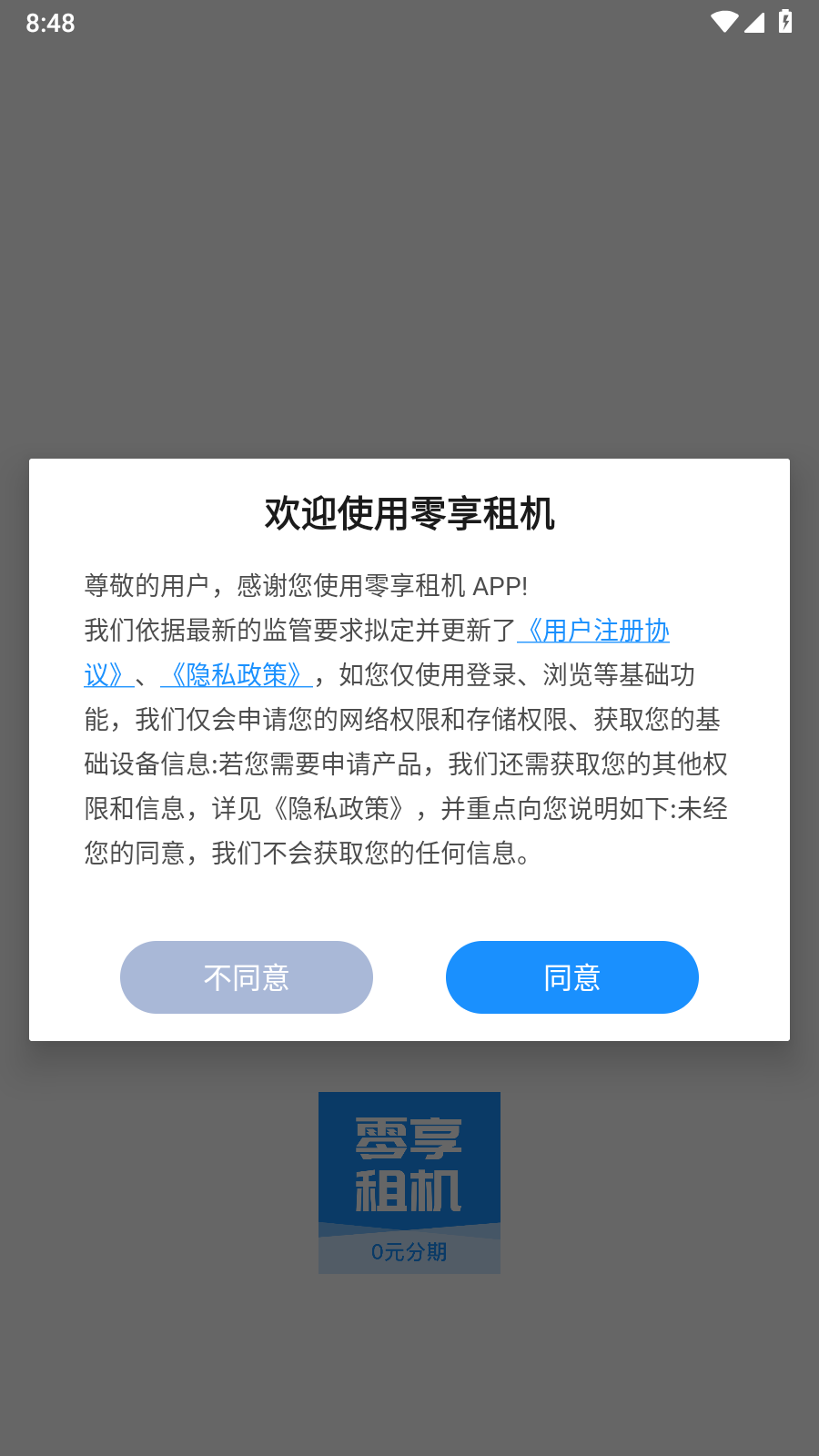Tap 不同意 to decline the terms

(x=246, y=977)
